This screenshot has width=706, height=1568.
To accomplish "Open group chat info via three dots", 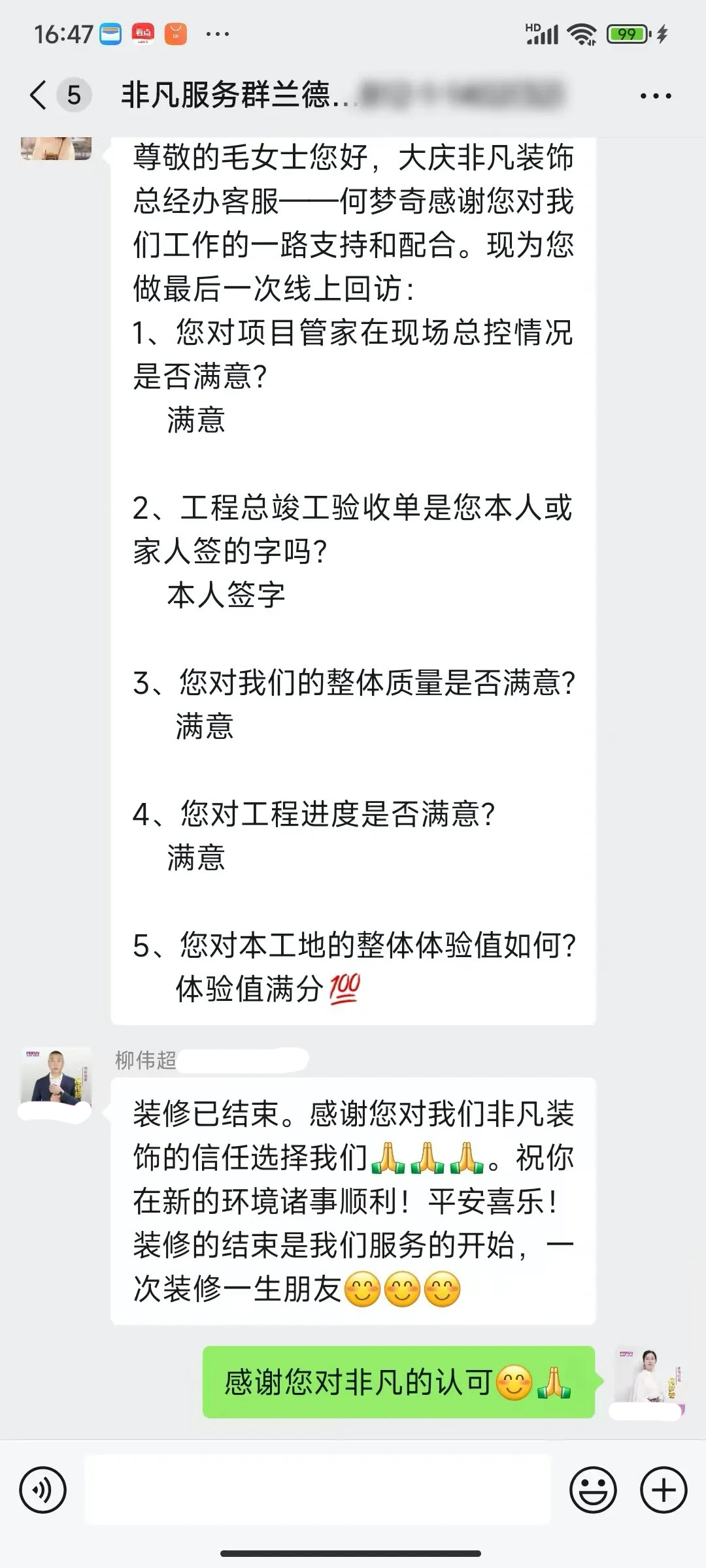I will tap(655, 96).
